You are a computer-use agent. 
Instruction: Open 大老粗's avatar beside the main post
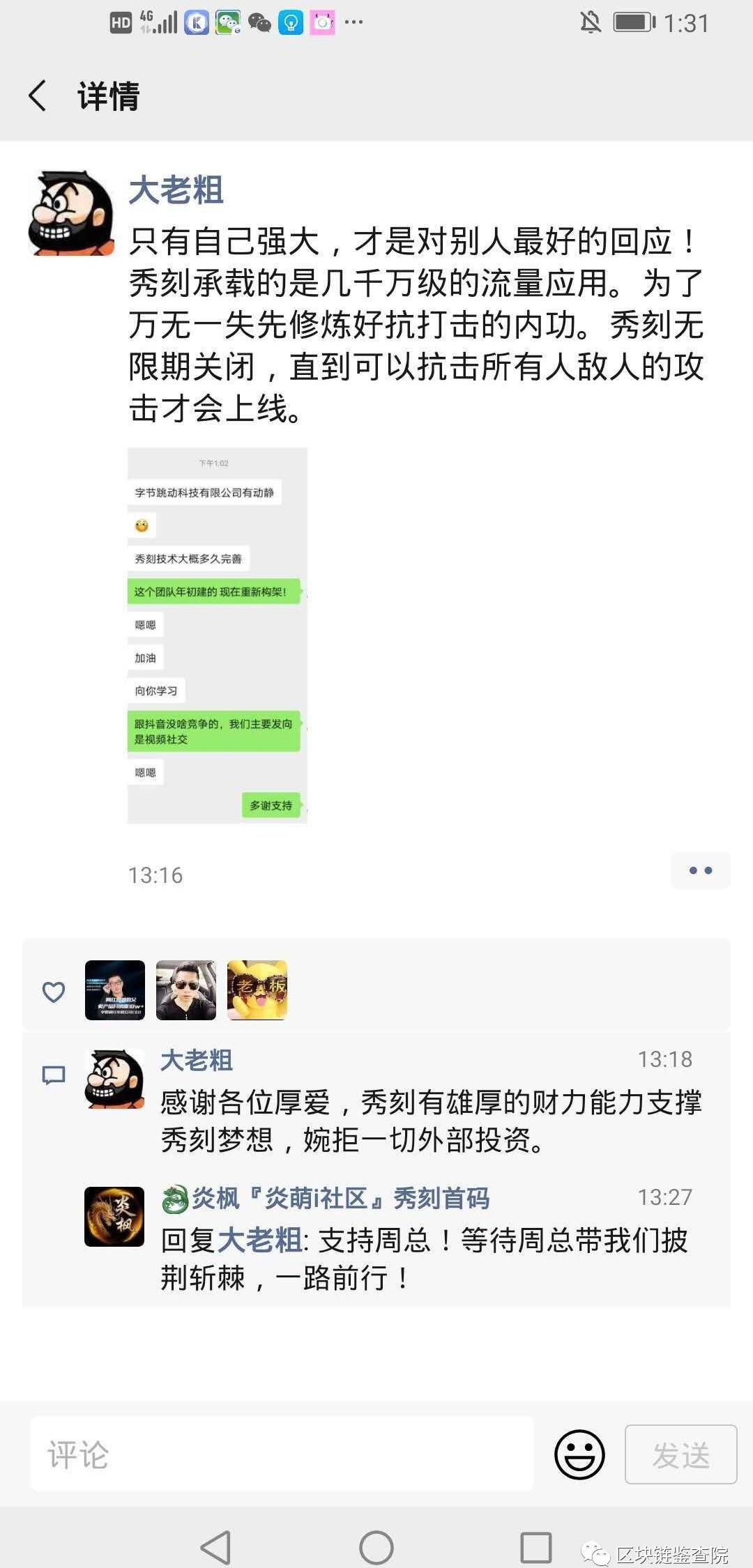pos(70,213)
